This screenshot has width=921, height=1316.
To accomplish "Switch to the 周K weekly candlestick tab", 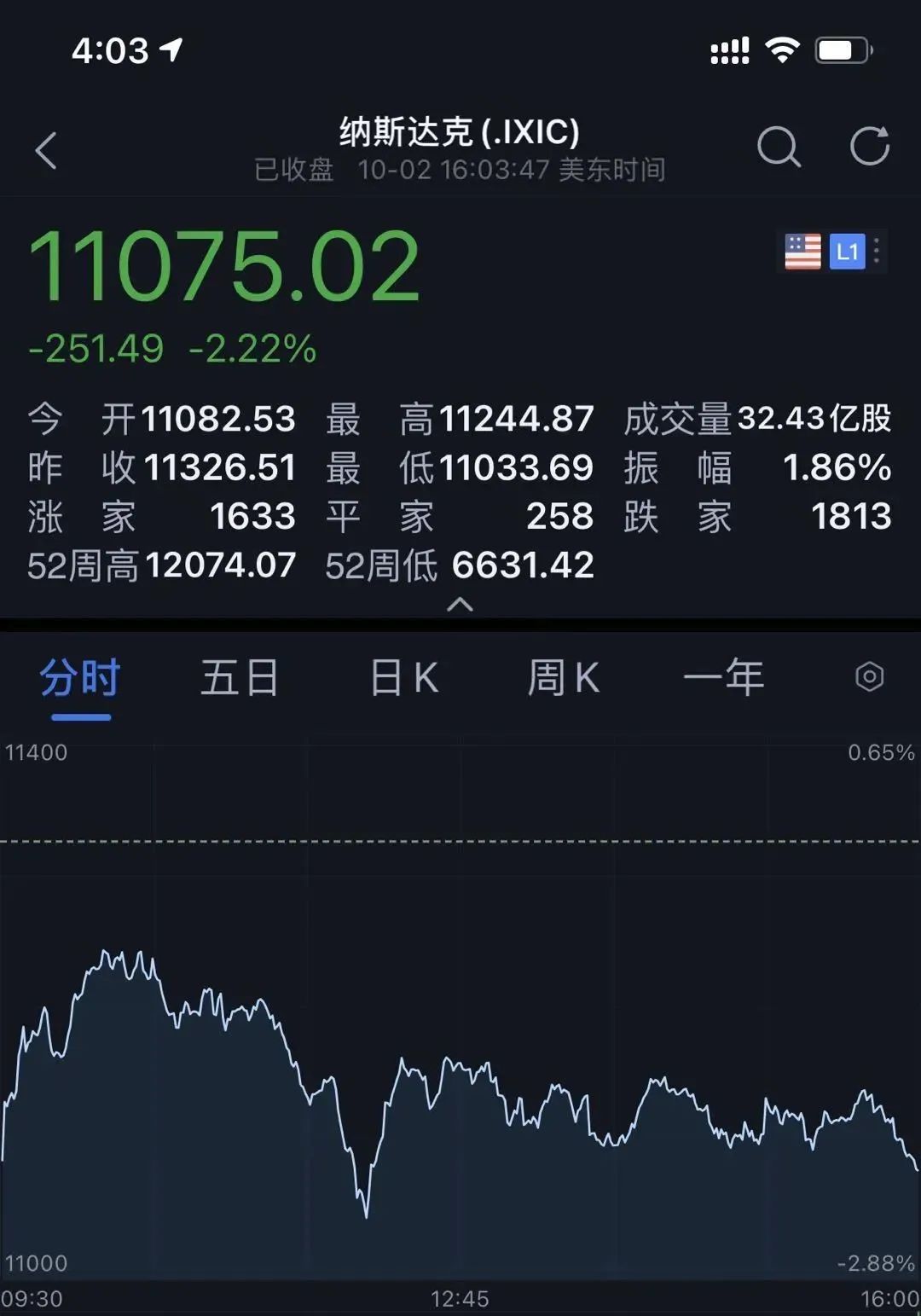I will click(564, 680).
